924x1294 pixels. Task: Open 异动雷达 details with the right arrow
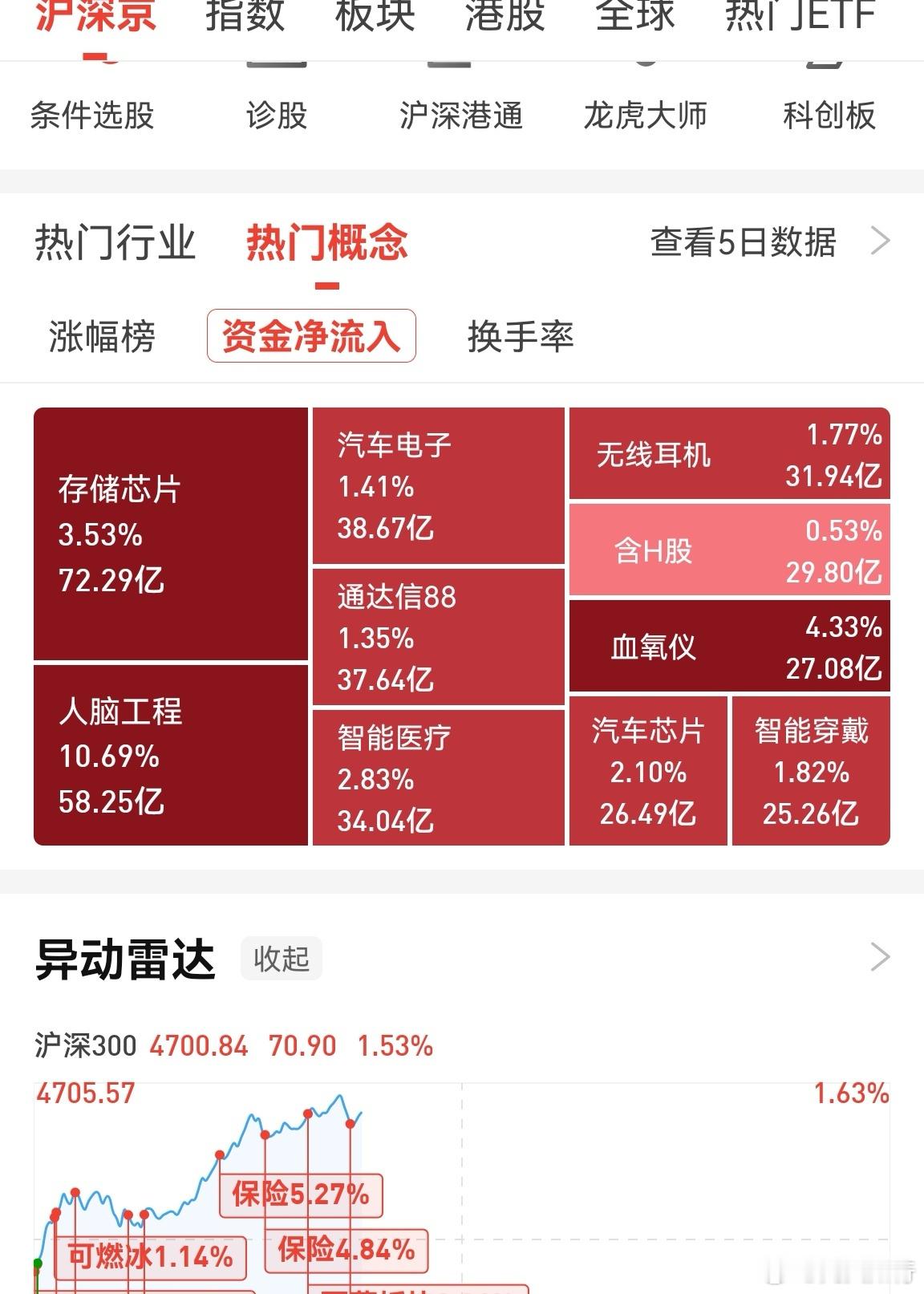click(x=881, y=956)
